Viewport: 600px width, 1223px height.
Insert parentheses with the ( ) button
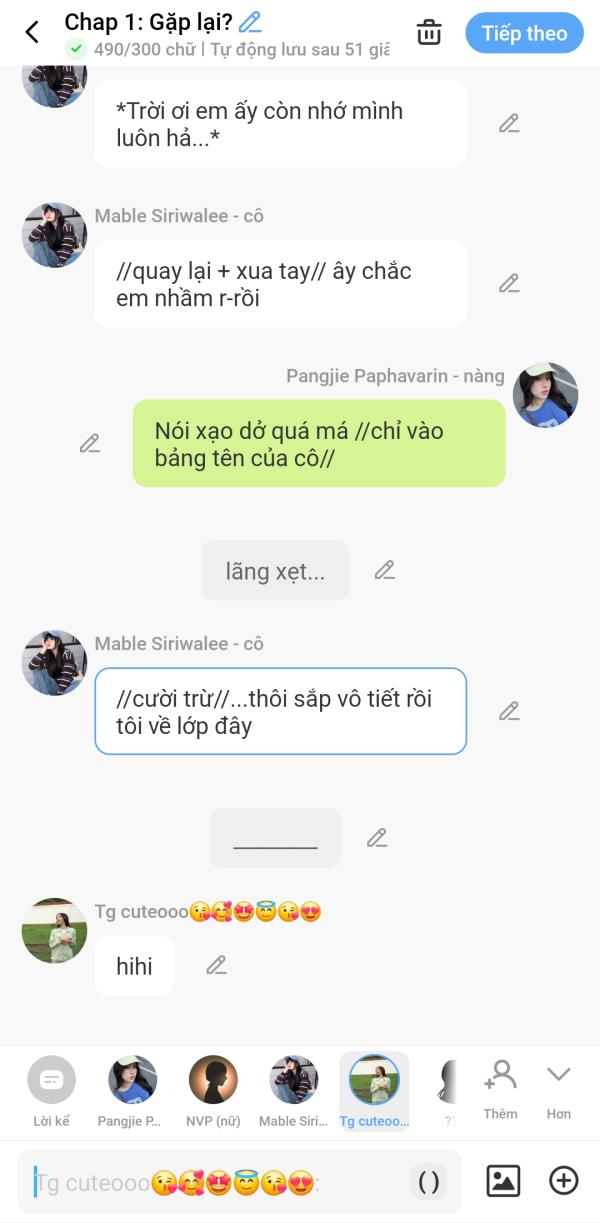[x=428, y=1182]
